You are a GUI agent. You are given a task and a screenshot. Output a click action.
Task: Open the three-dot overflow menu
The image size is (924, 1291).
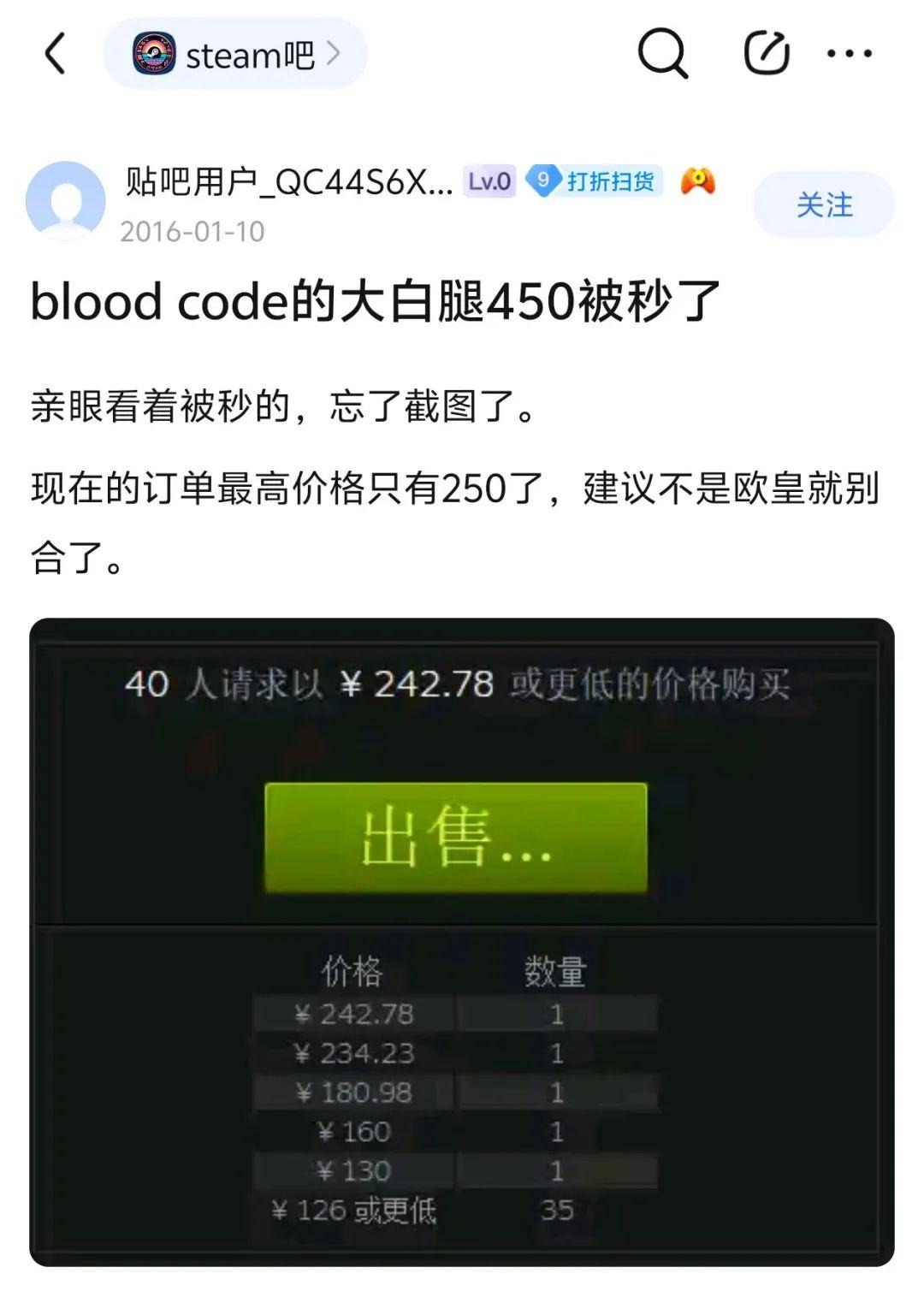click(x=849, y=54)
